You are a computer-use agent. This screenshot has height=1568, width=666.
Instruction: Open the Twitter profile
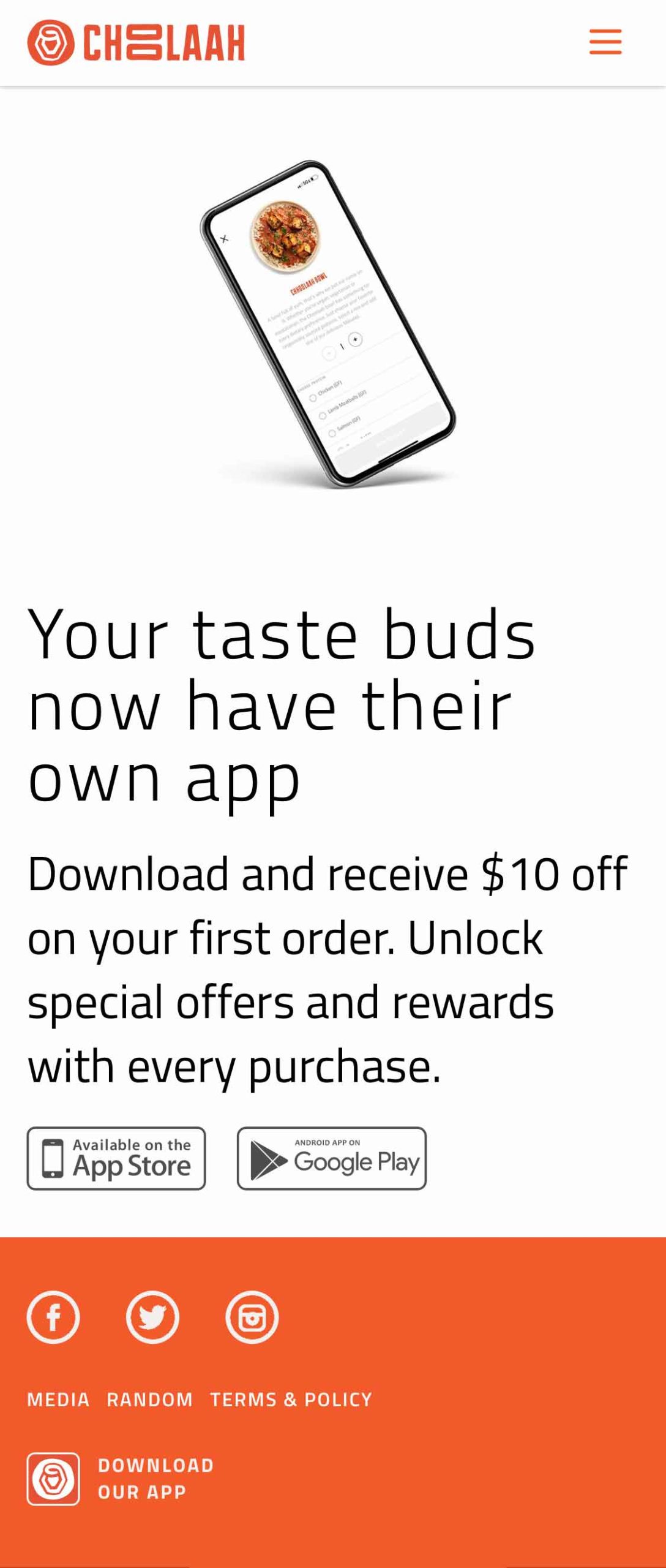click(x=152, y=1317)
